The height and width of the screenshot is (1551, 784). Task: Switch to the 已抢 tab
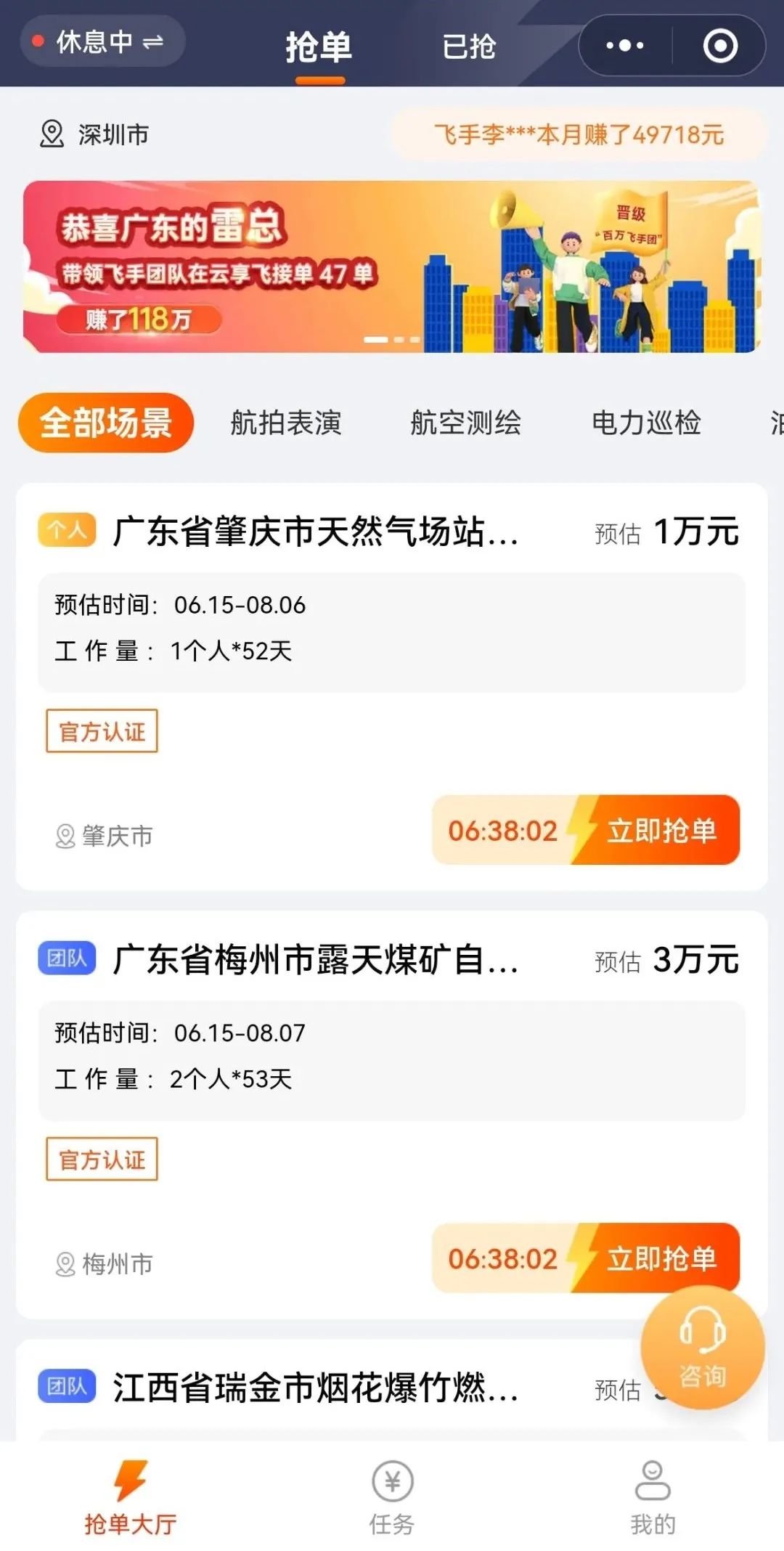coord(468,46)
